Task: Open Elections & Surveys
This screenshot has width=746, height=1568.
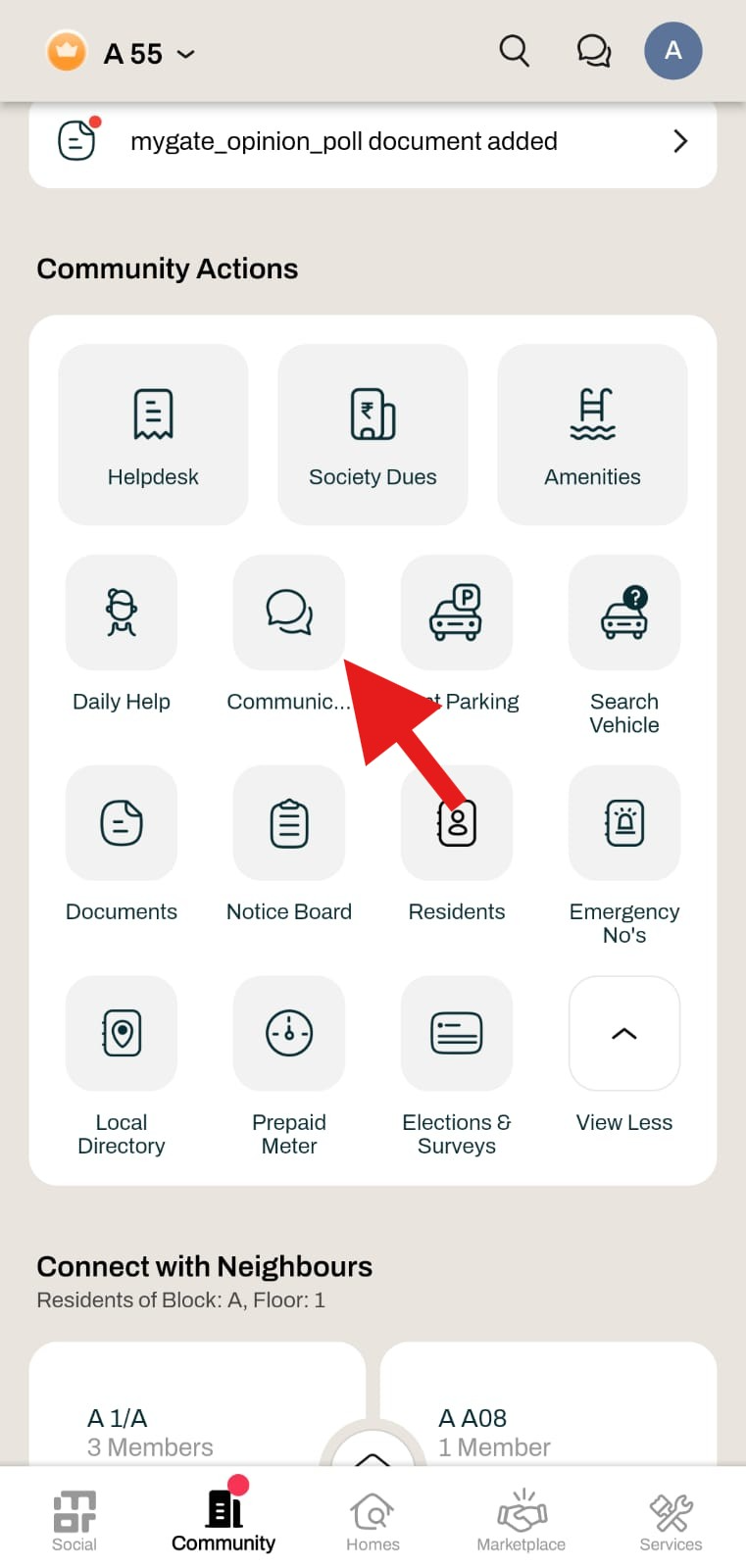Action: click(x=457, y=1034)
